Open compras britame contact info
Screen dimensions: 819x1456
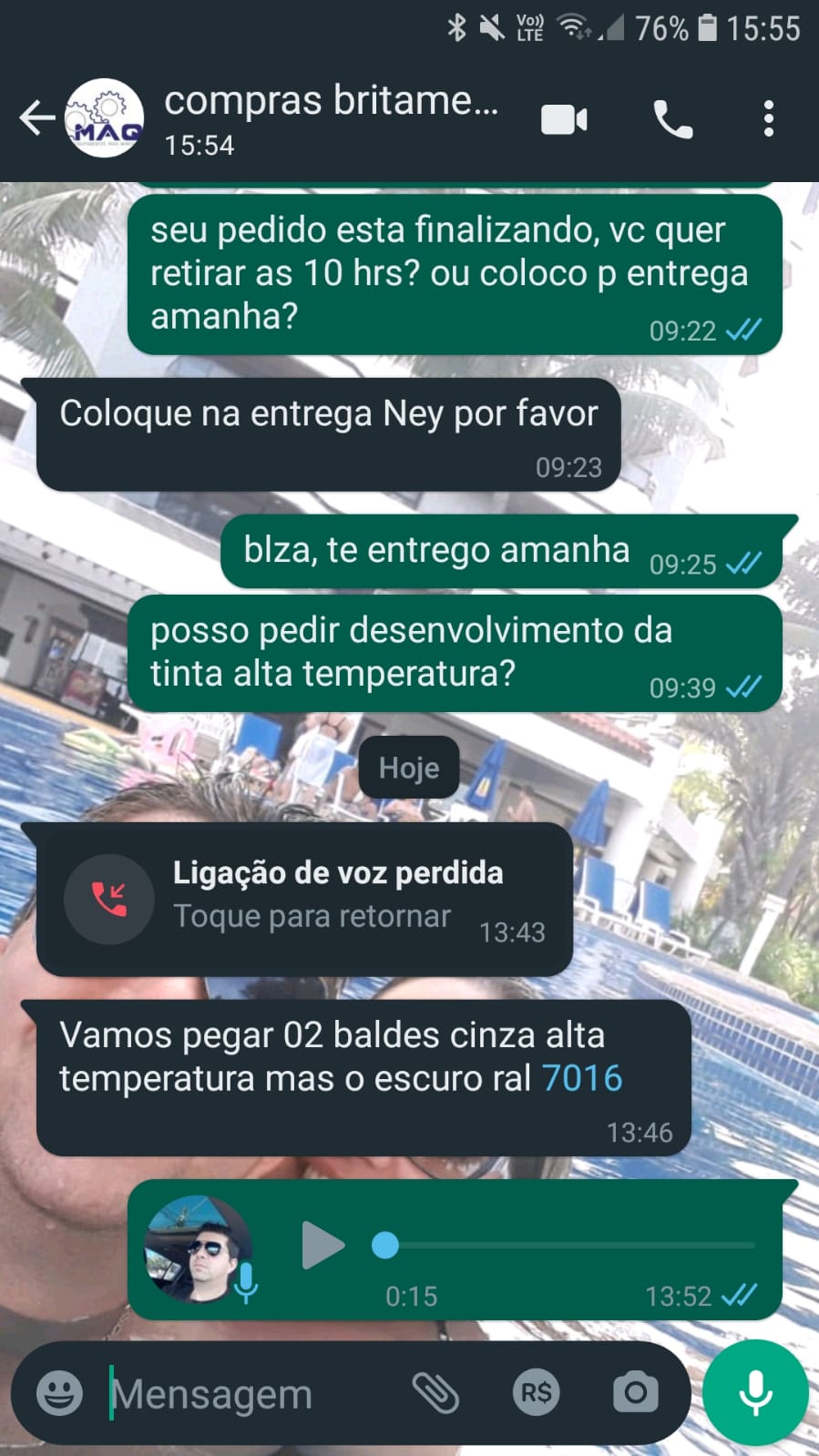pyautogui.click(x=330, y=118)
